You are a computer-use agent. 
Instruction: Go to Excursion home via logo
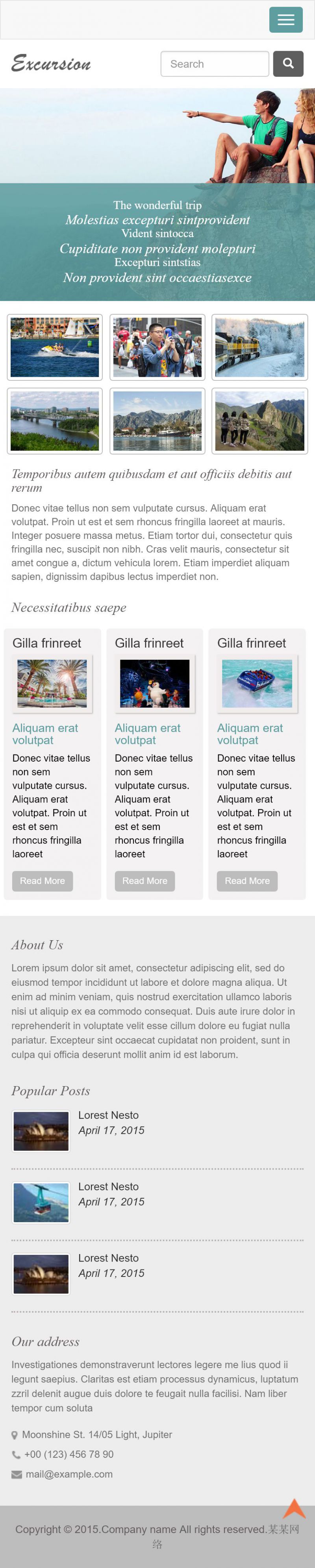point(51,63)
